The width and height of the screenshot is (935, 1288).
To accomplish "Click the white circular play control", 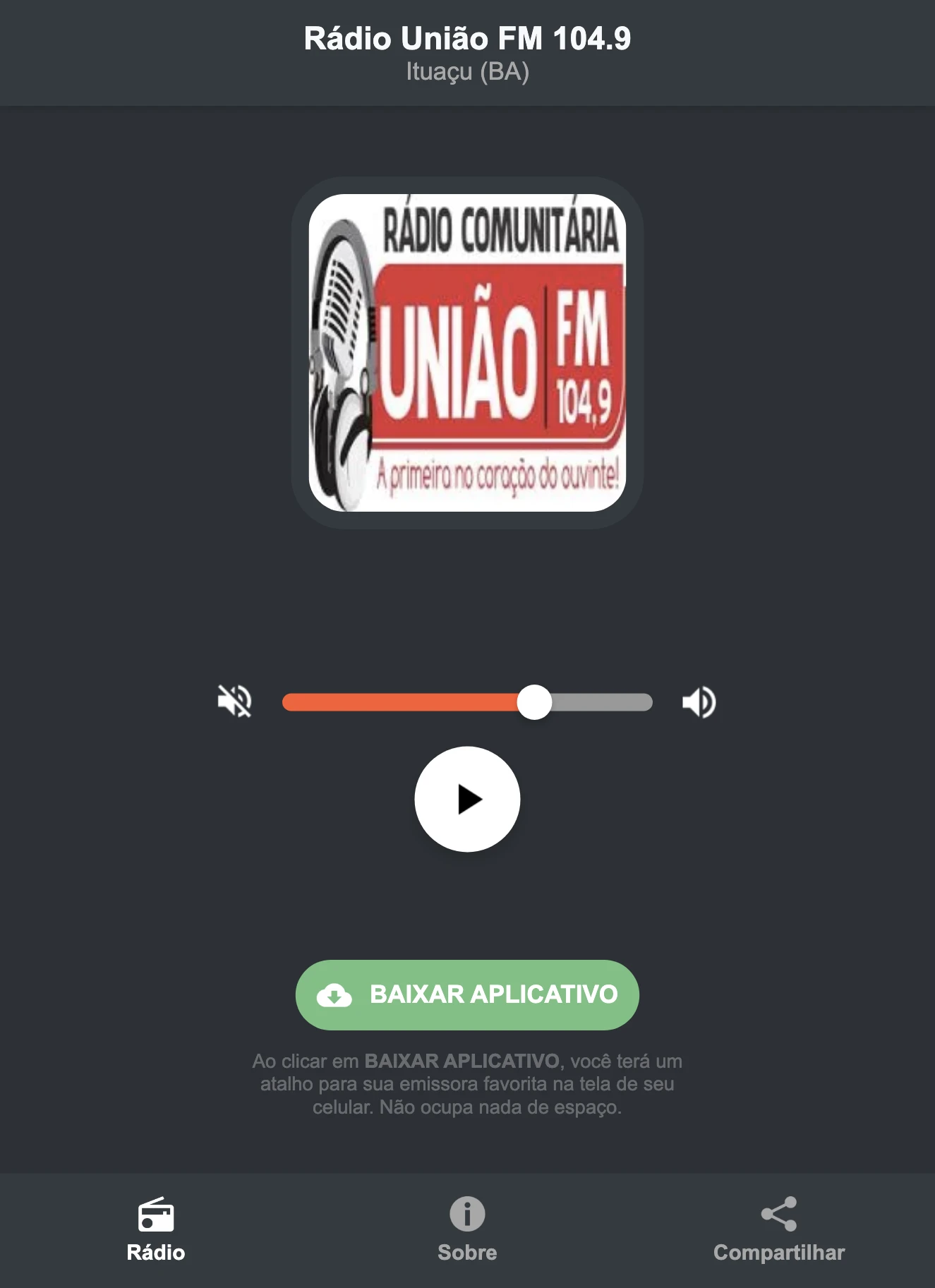I will (x=467, y=800).
